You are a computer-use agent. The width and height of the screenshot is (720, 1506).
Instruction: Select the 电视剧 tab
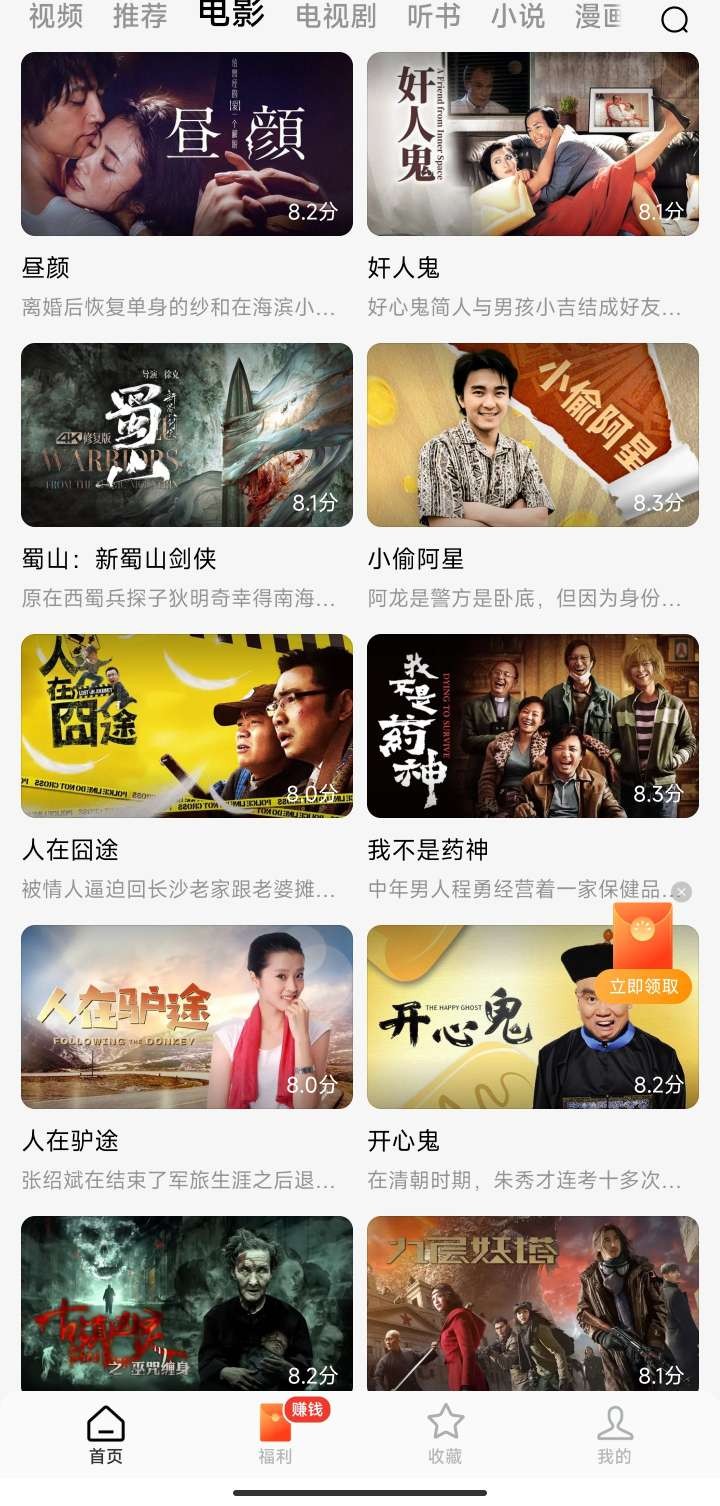click(336, 16)
